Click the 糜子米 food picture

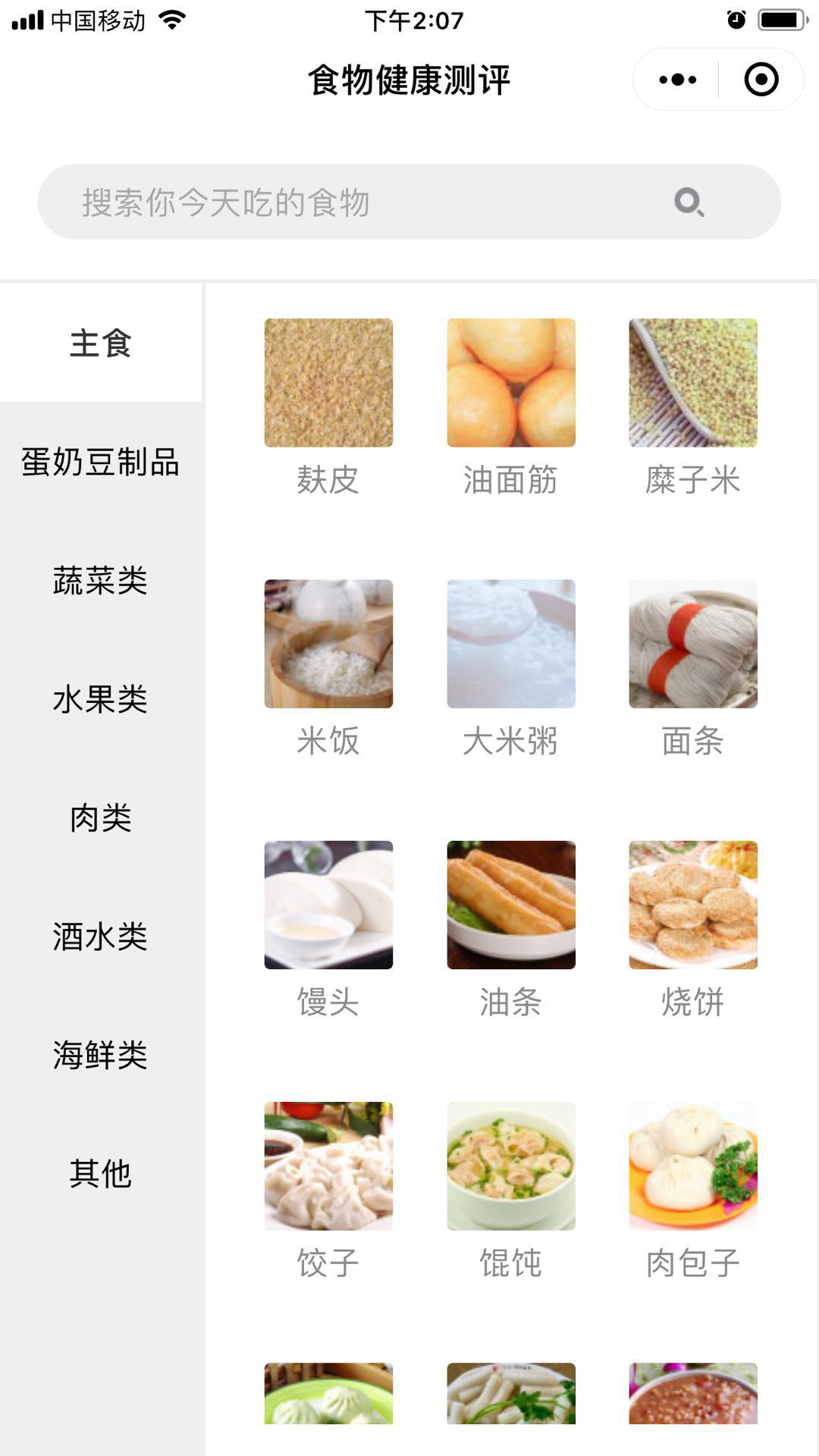pyautogui.click(x=692, y=383)
